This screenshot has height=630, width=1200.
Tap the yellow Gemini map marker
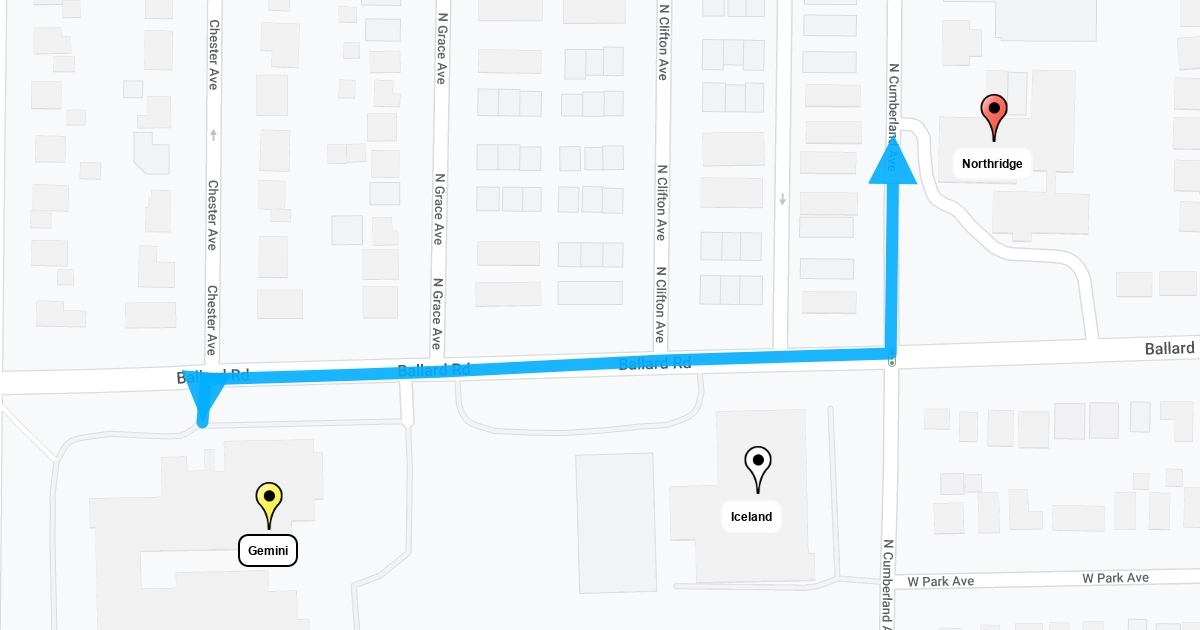[268, 505]
